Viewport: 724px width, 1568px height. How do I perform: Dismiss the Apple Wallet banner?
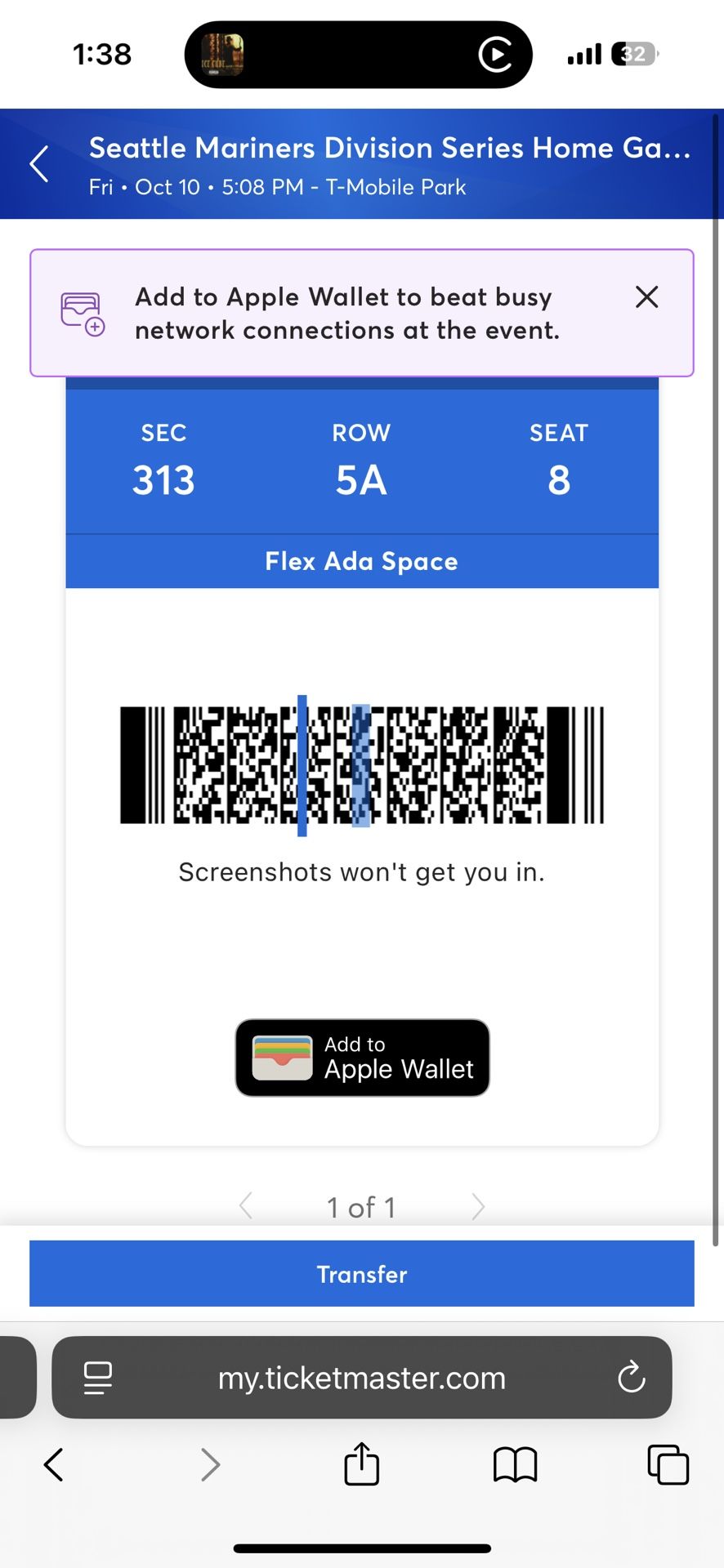click(x=646, y=297)
